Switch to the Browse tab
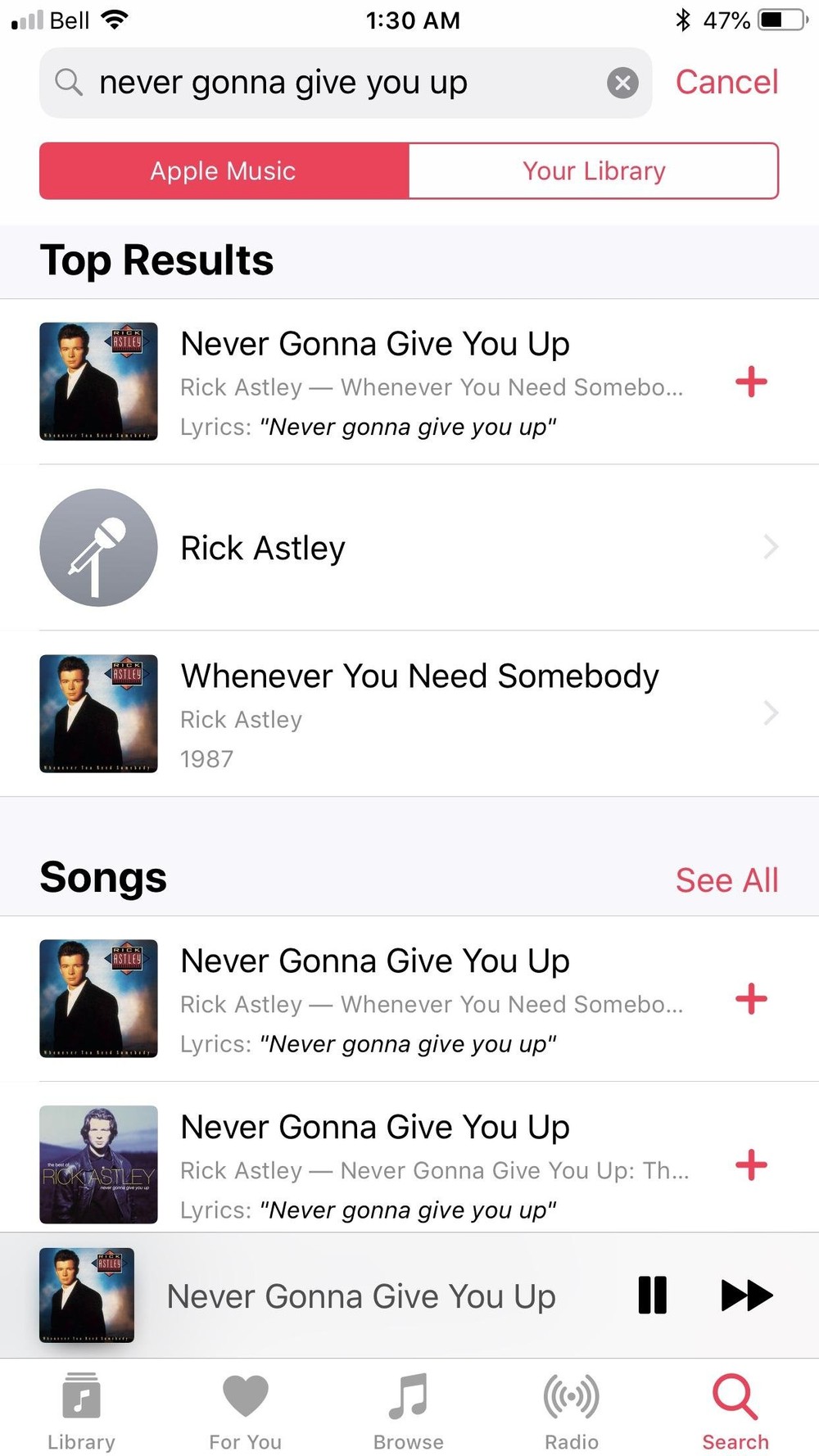 [x=408, y=1411]
